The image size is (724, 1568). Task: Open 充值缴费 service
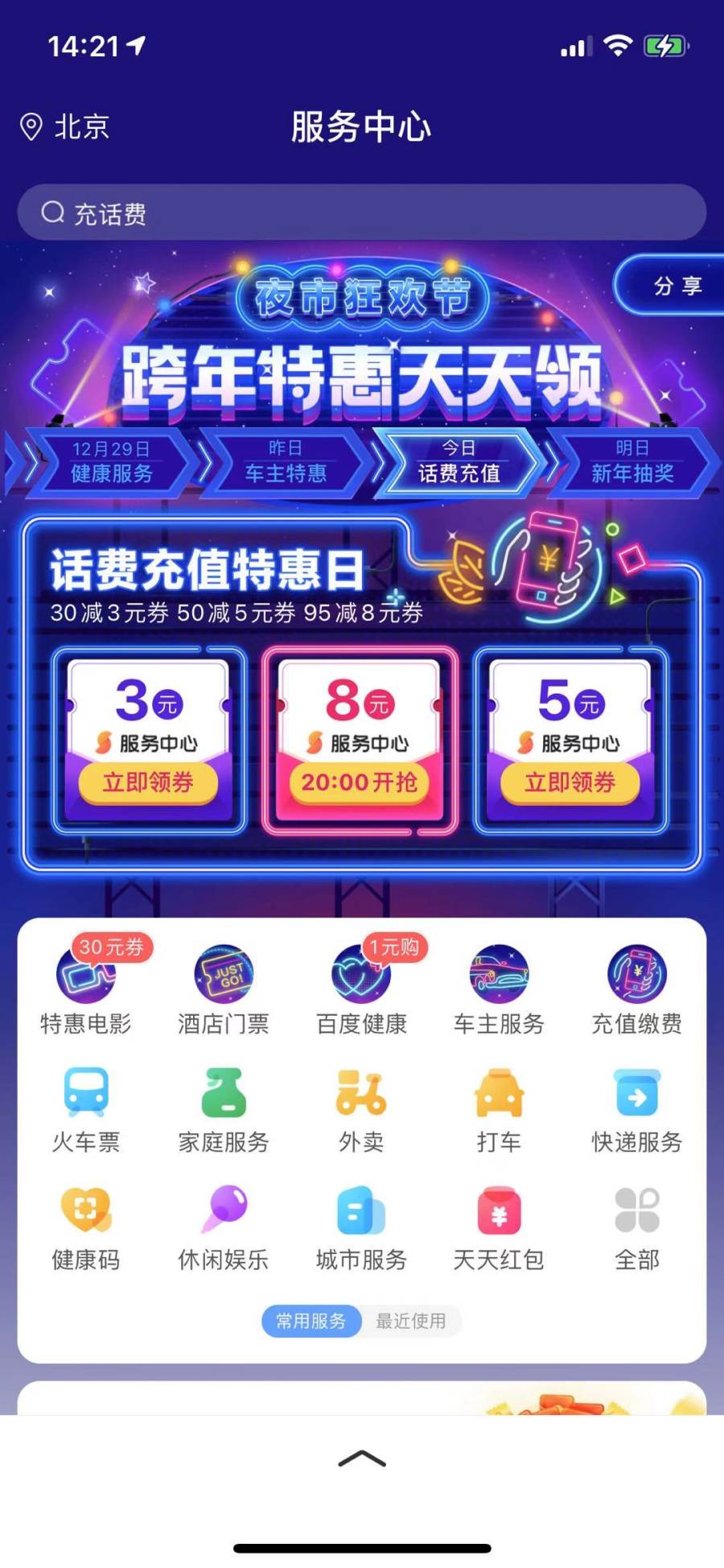click(x=636, y=990)
